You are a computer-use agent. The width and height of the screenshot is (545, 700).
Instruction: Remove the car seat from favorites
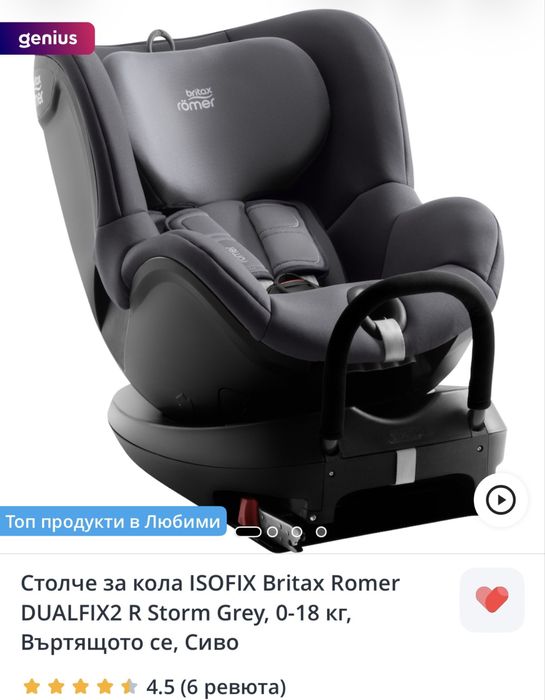(492, 600)
